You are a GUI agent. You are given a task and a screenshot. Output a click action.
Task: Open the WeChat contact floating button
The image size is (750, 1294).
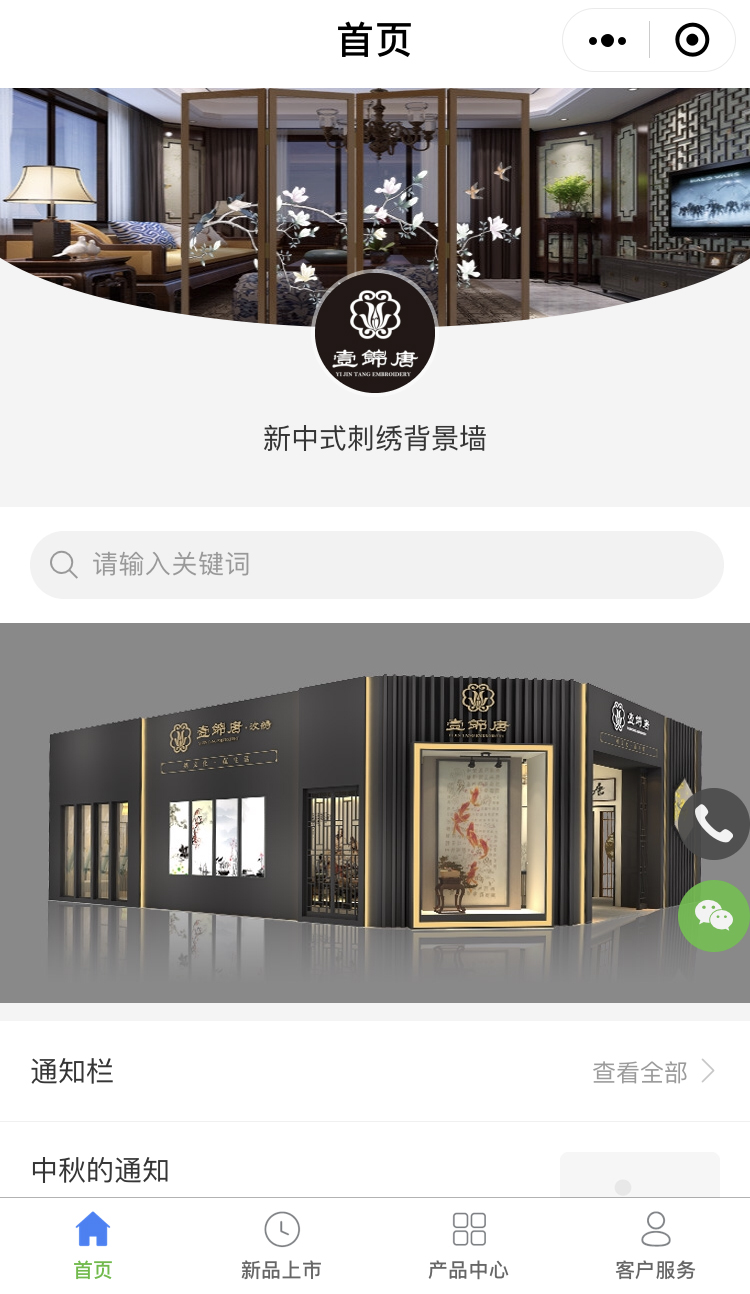pyautogui.click(x=713, y=916)
